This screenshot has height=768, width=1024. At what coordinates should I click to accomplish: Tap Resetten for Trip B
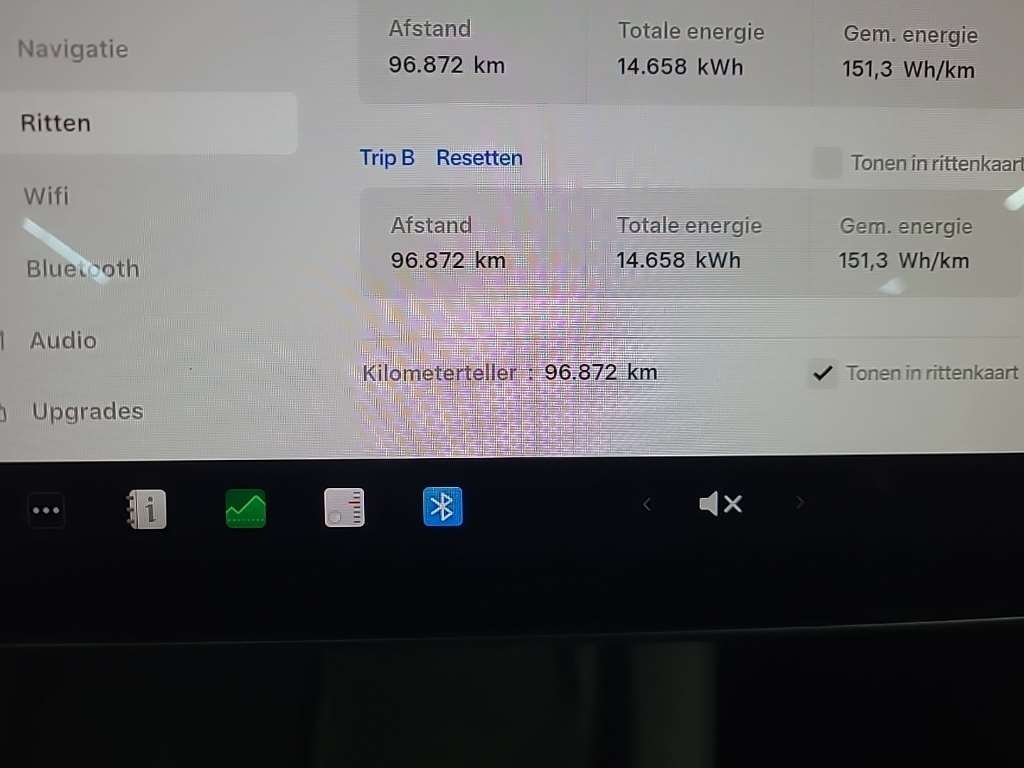coord(479,158)
